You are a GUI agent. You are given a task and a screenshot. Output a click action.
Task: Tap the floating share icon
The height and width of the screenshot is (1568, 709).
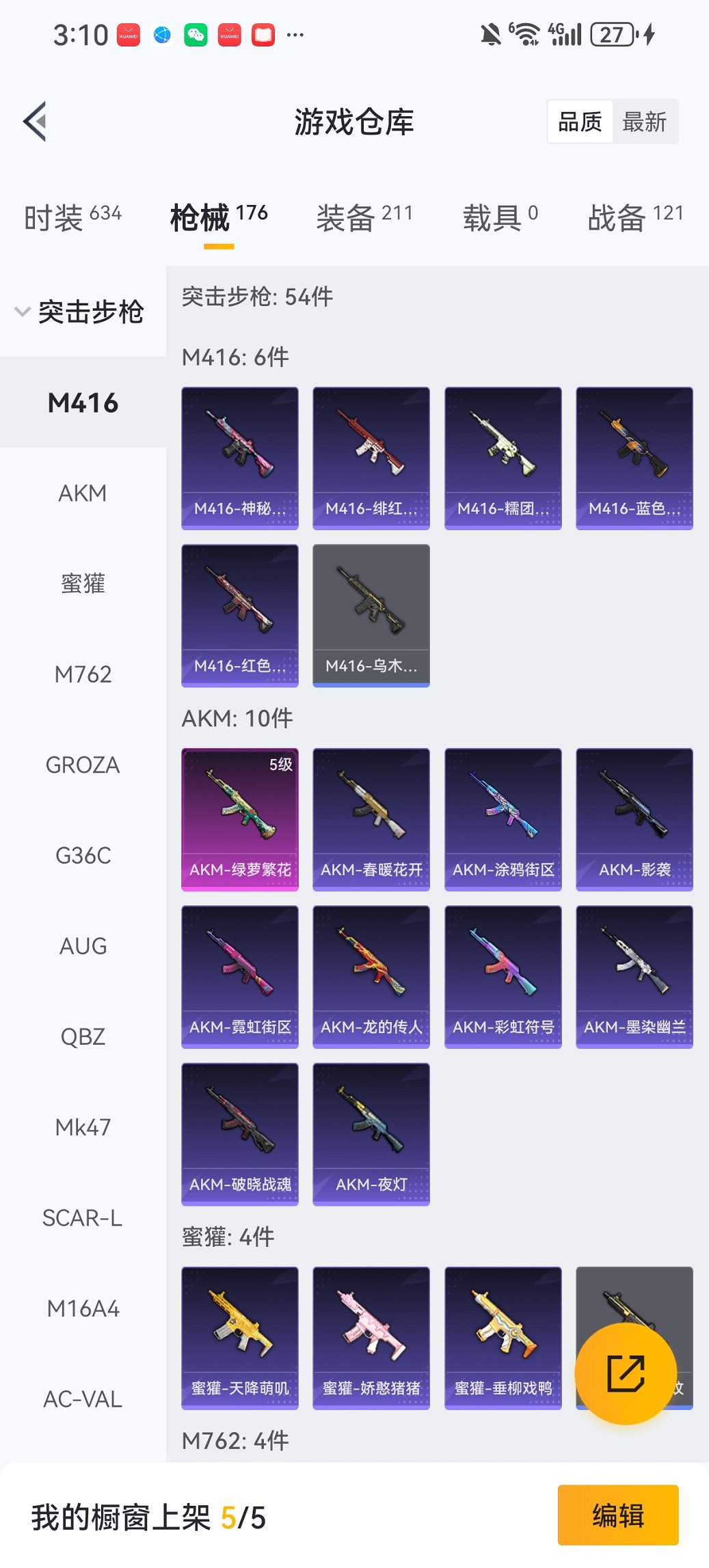point(626,1373)
